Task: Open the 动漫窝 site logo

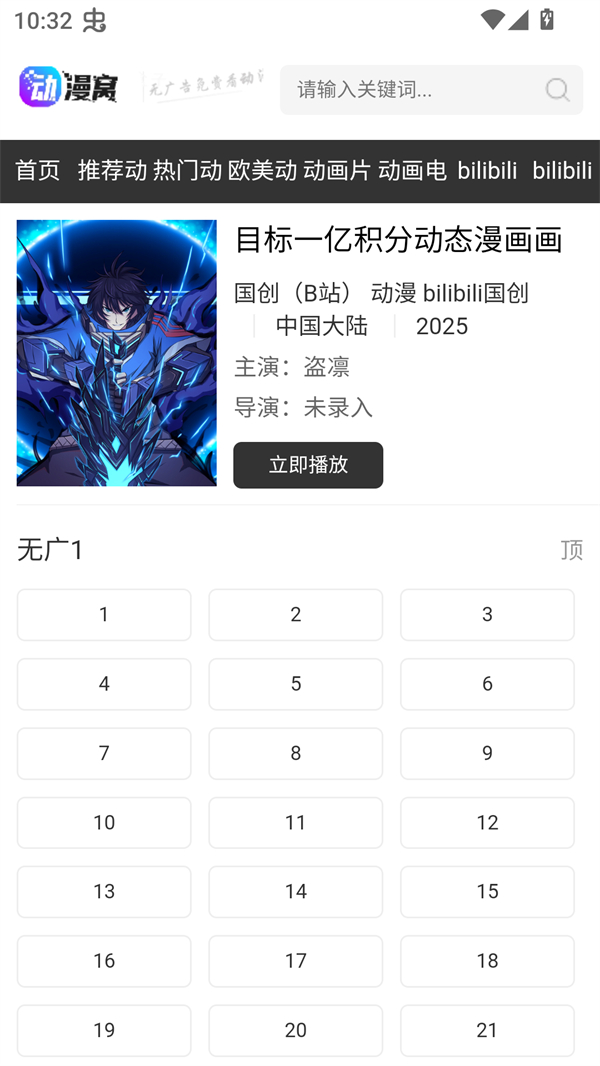Action: point(69,88)
